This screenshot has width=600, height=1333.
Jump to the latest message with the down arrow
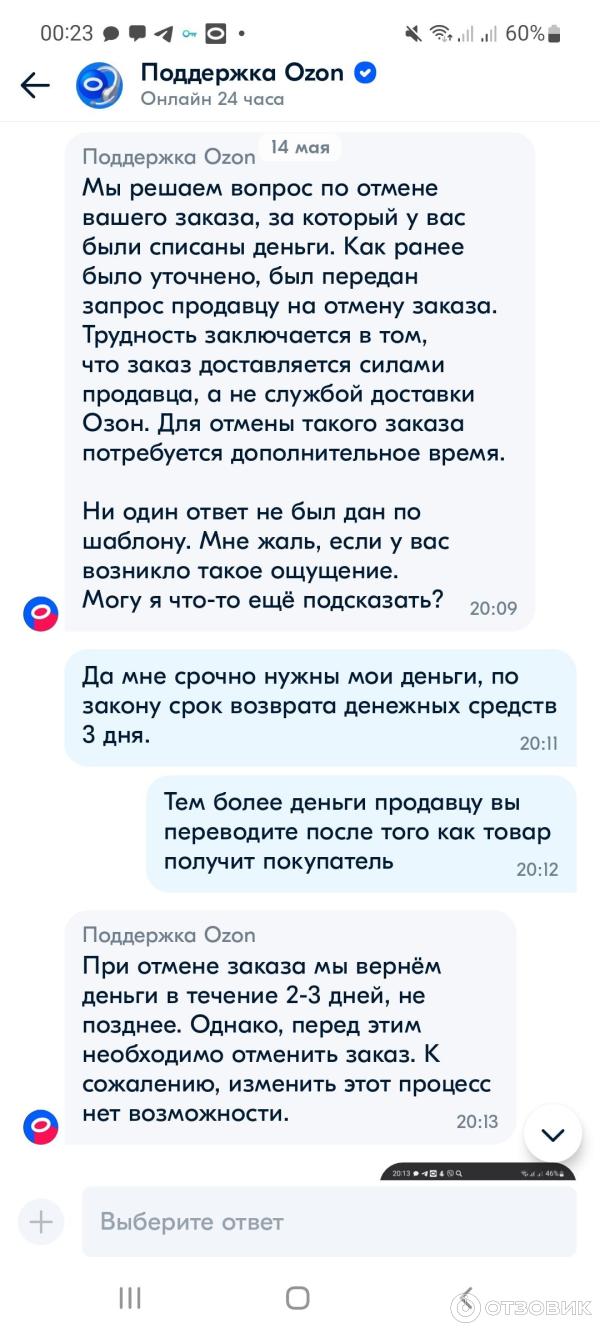pyautogui.click(x=552, y=1134)
